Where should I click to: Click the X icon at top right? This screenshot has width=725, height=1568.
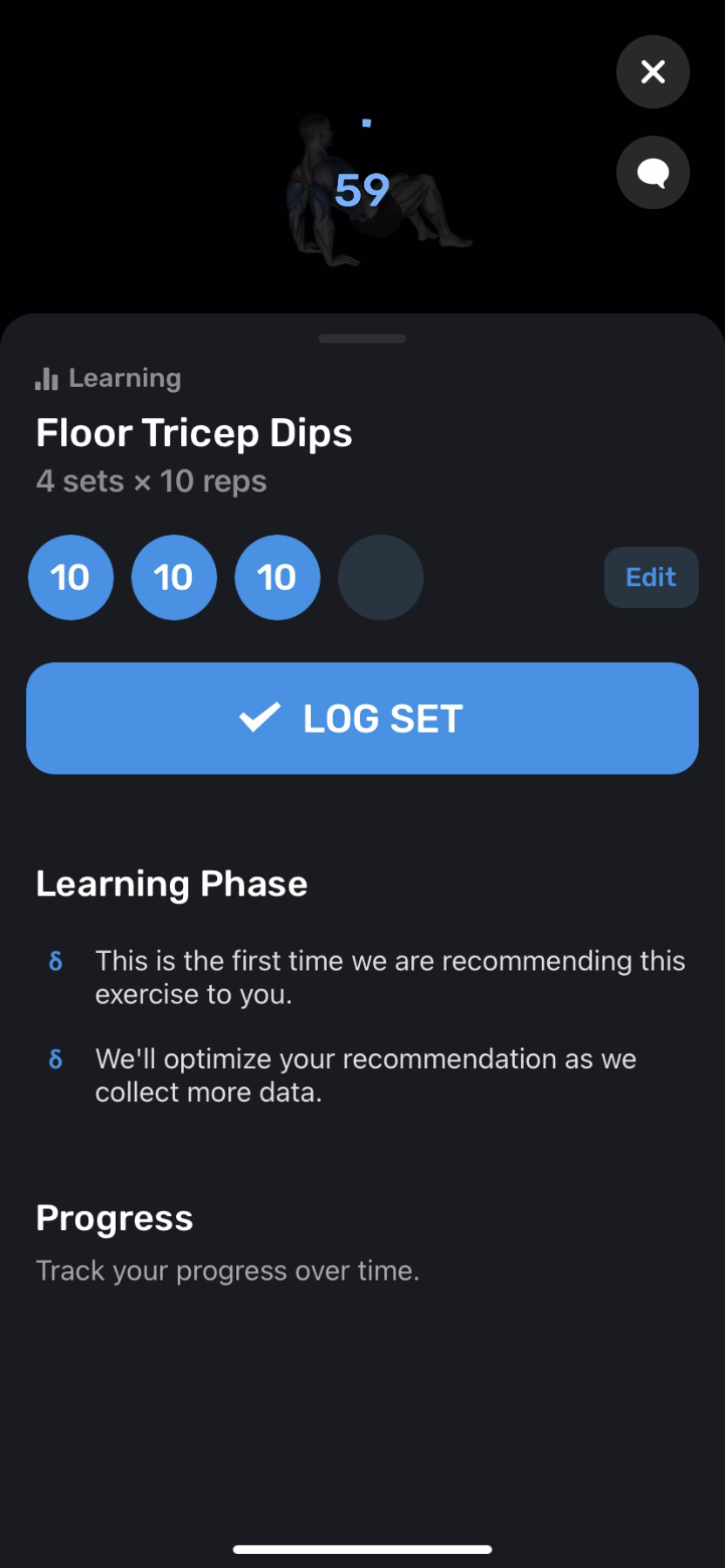(652, 72)
